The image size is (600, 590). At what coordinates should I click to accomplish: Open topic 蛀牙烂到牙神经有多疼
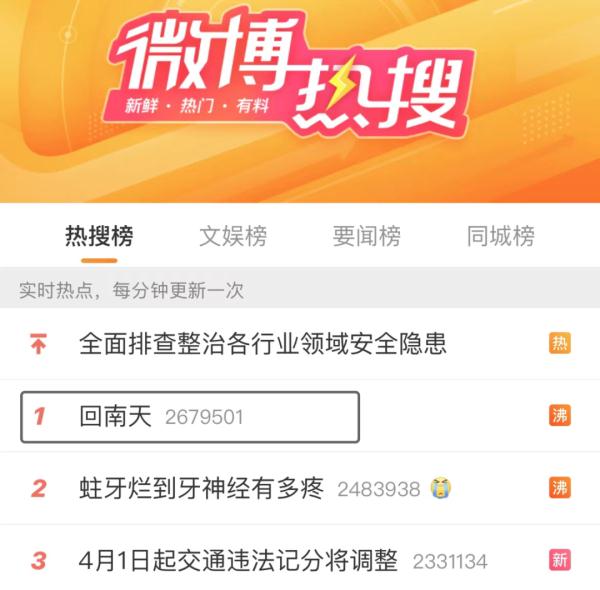202,488
